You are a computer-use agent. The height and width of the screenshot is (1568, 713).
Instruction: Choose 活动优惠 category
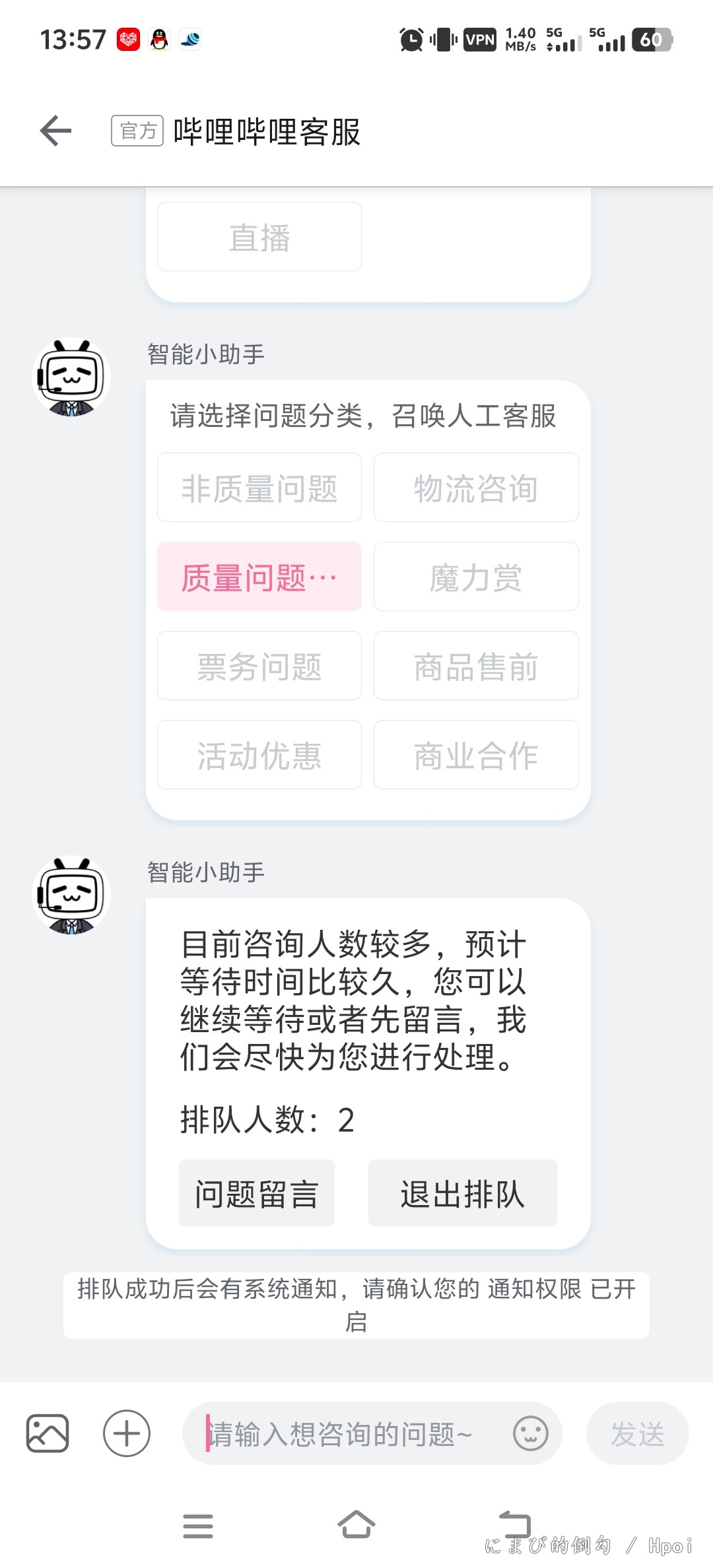[x=259, y=755]
